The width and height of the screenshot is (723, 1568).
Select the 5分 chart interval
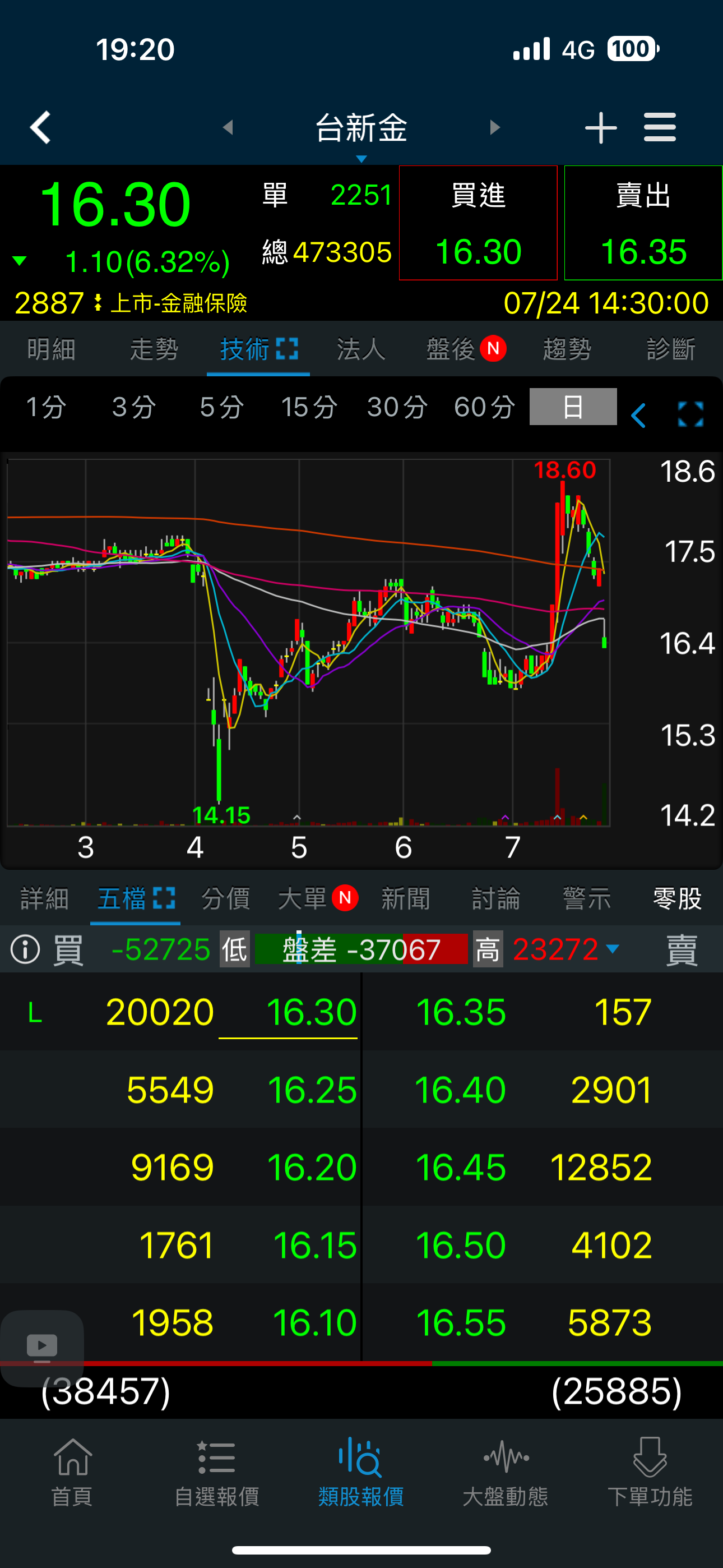[x=221, y=407]
